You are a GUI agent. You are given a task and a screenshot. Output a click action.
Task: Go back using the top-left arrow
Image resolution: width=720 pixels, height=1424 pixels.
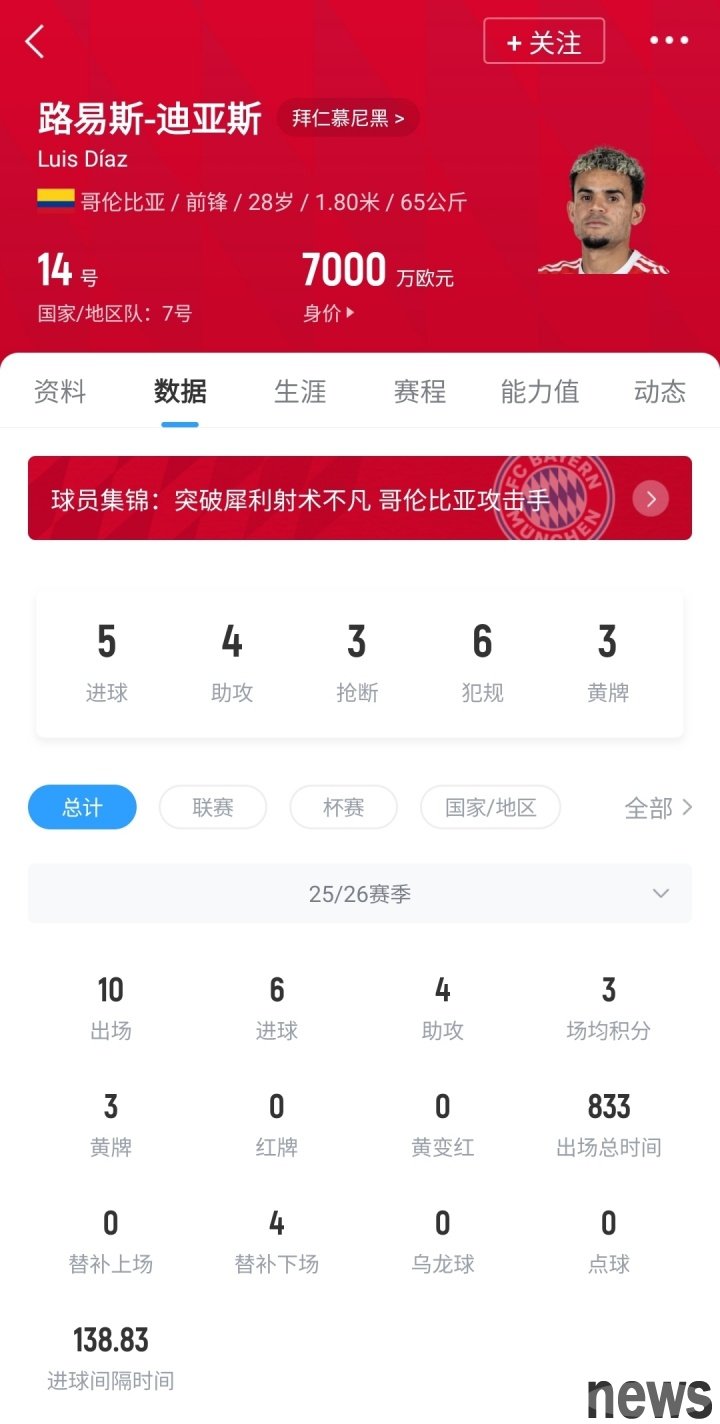coord(36,42)
